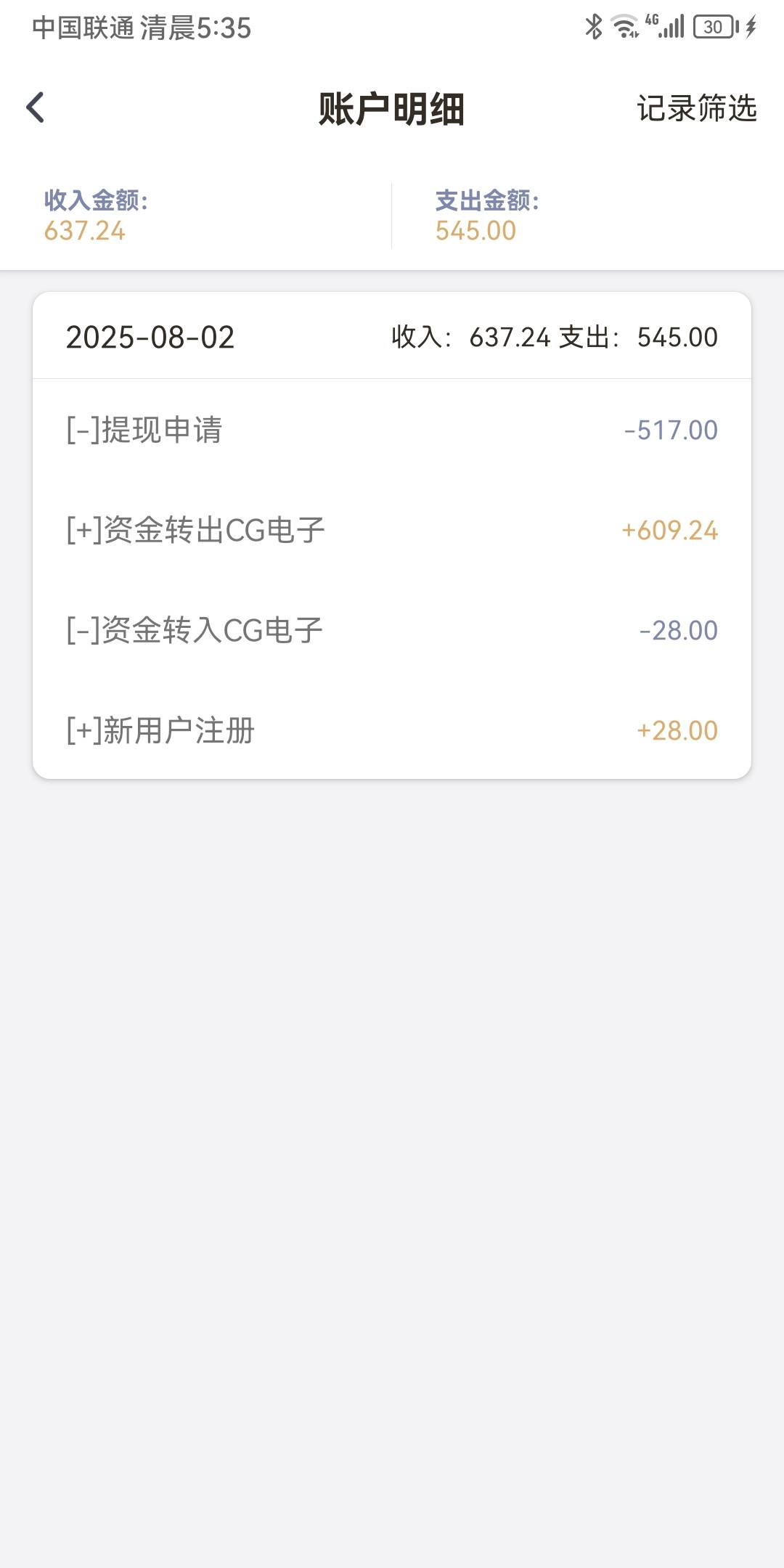
Task: Tap the date header 2025-08-02
Action: pyautogui.click(x=151, y=338)
